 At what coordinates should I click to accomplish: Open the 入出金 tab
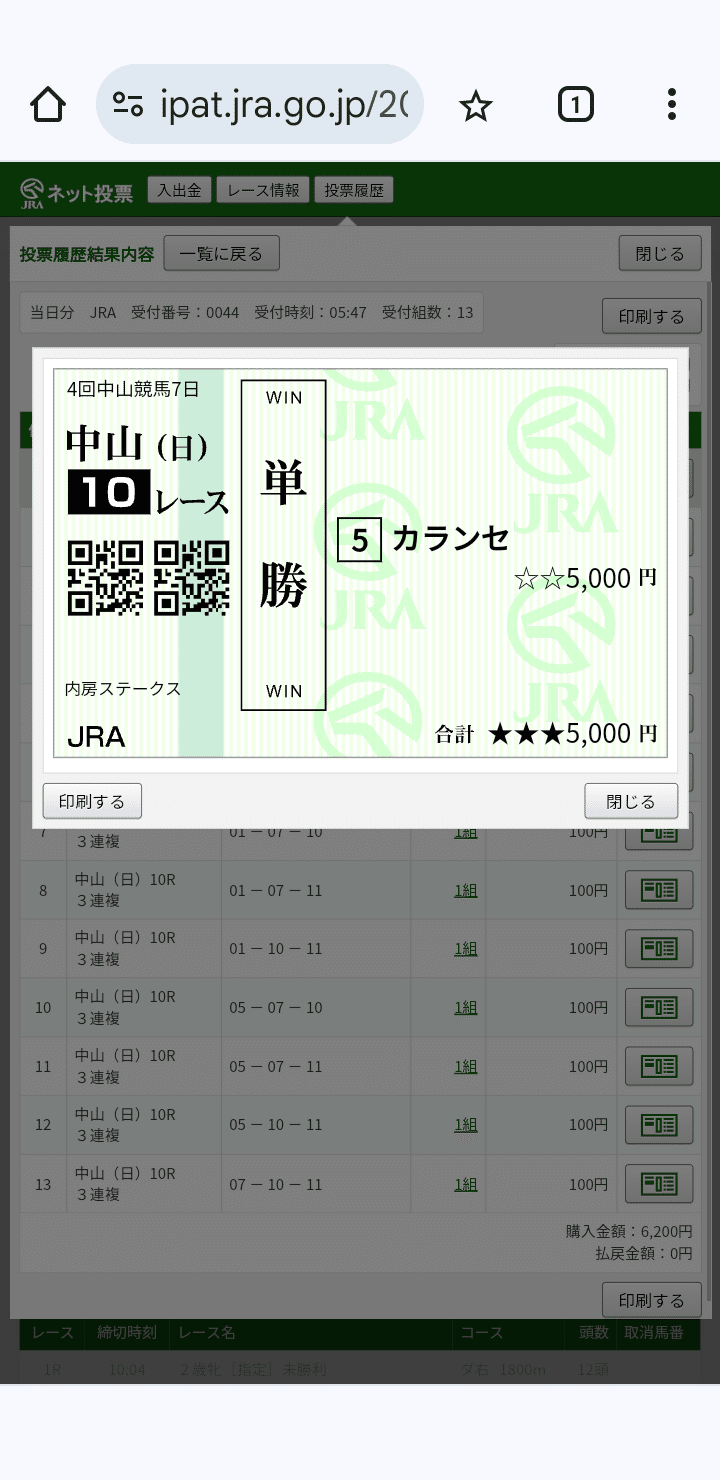click(x=179, y=190)
